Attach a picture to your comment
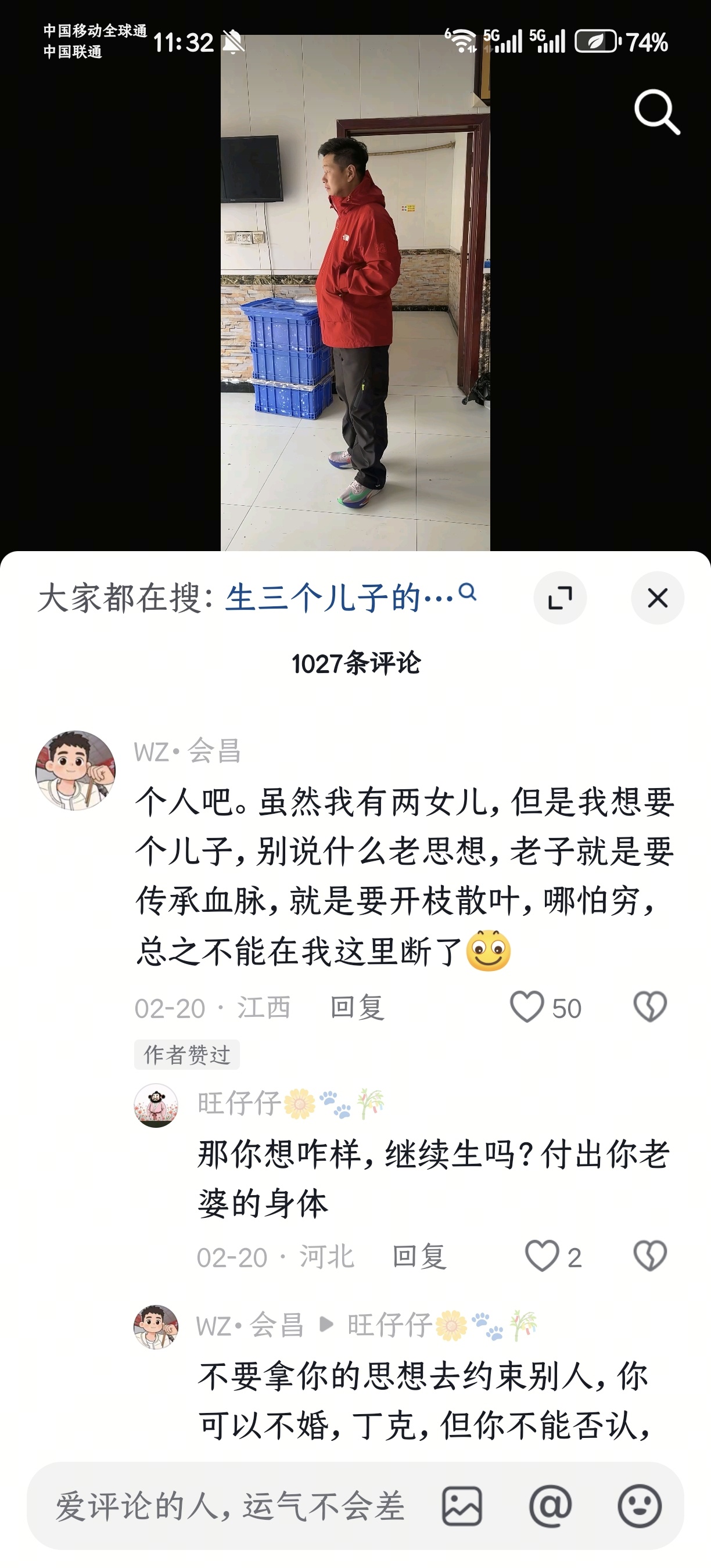The width and height of the screenshot is (711, 1568). pos(462,1506)
